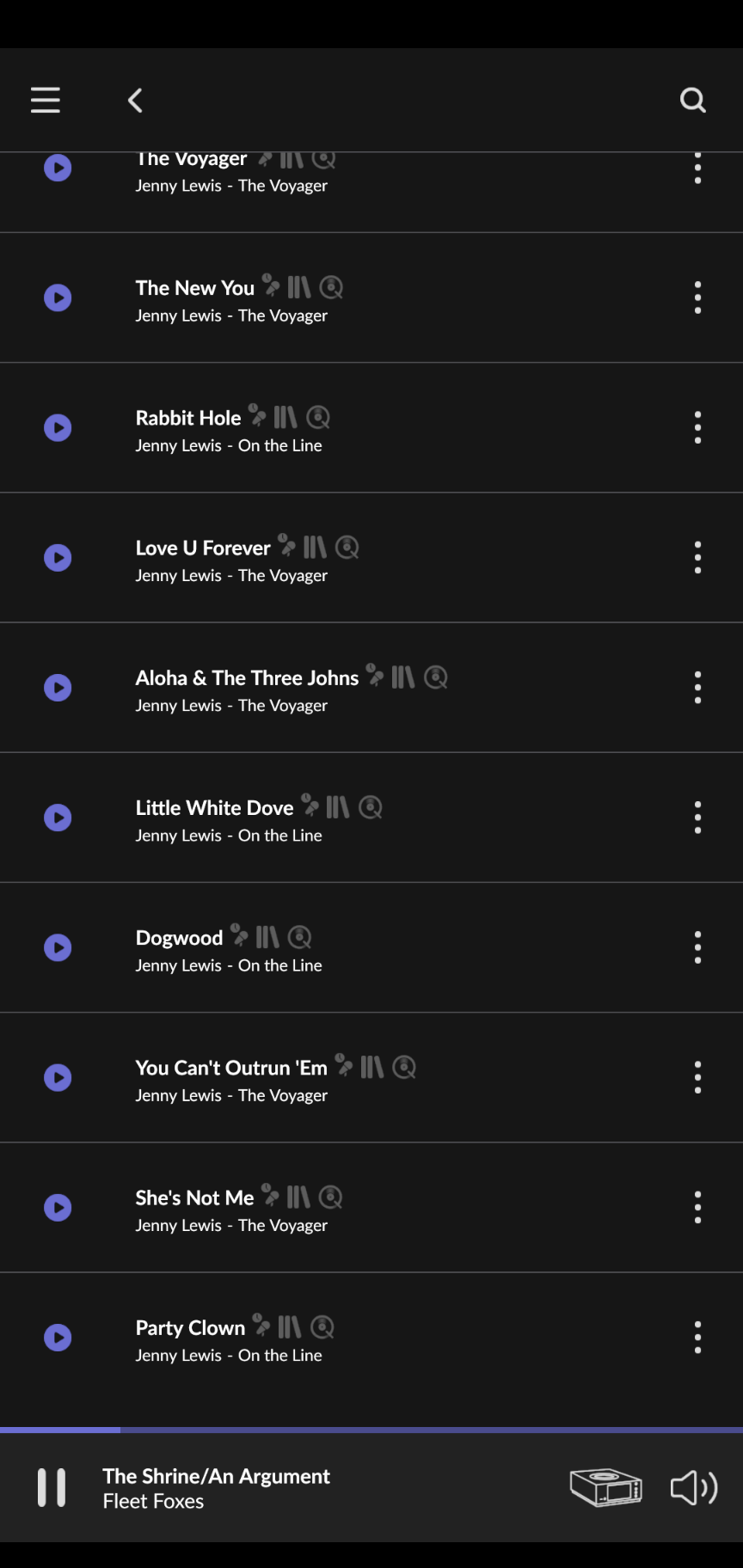
Task: Play The New You
Action: tap(58, 297)
